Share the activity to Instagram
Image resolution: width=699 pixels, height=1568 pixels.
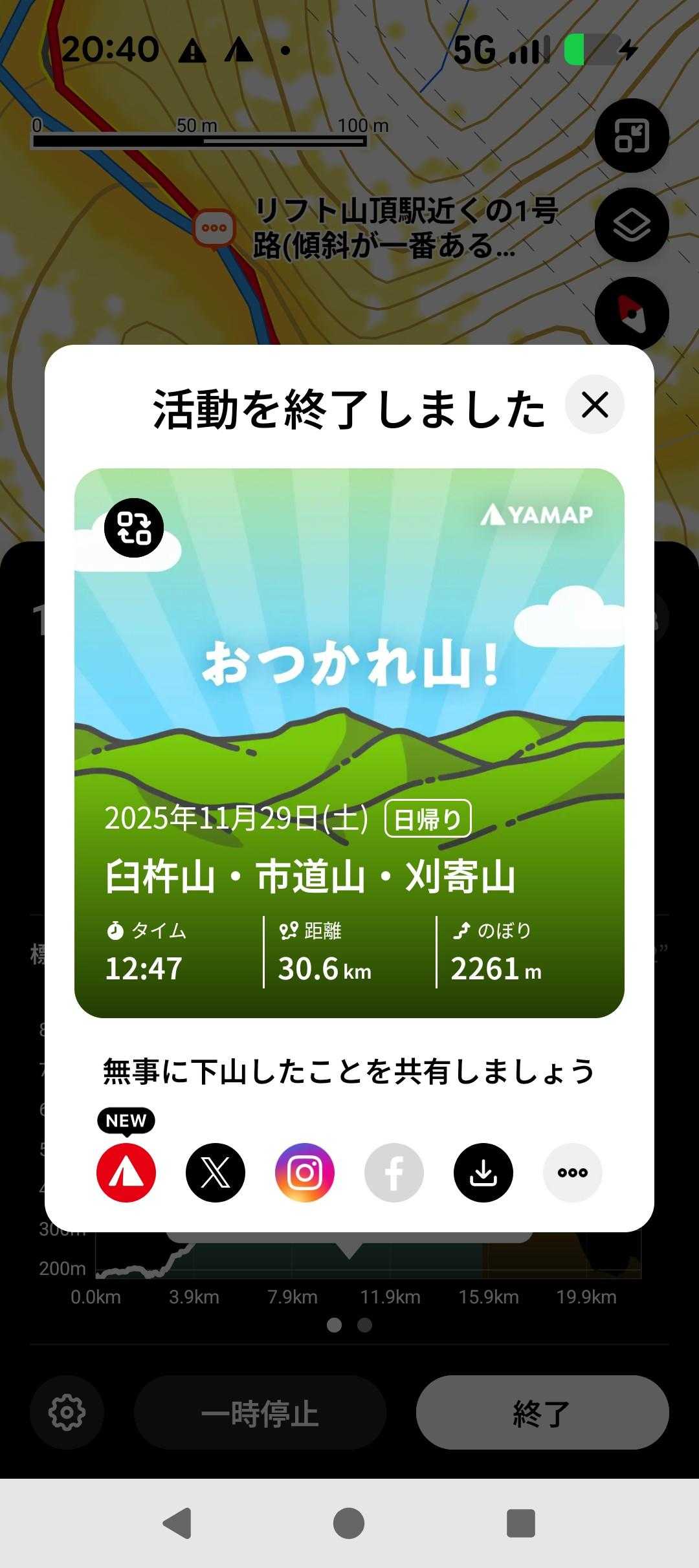[305, 1173]
